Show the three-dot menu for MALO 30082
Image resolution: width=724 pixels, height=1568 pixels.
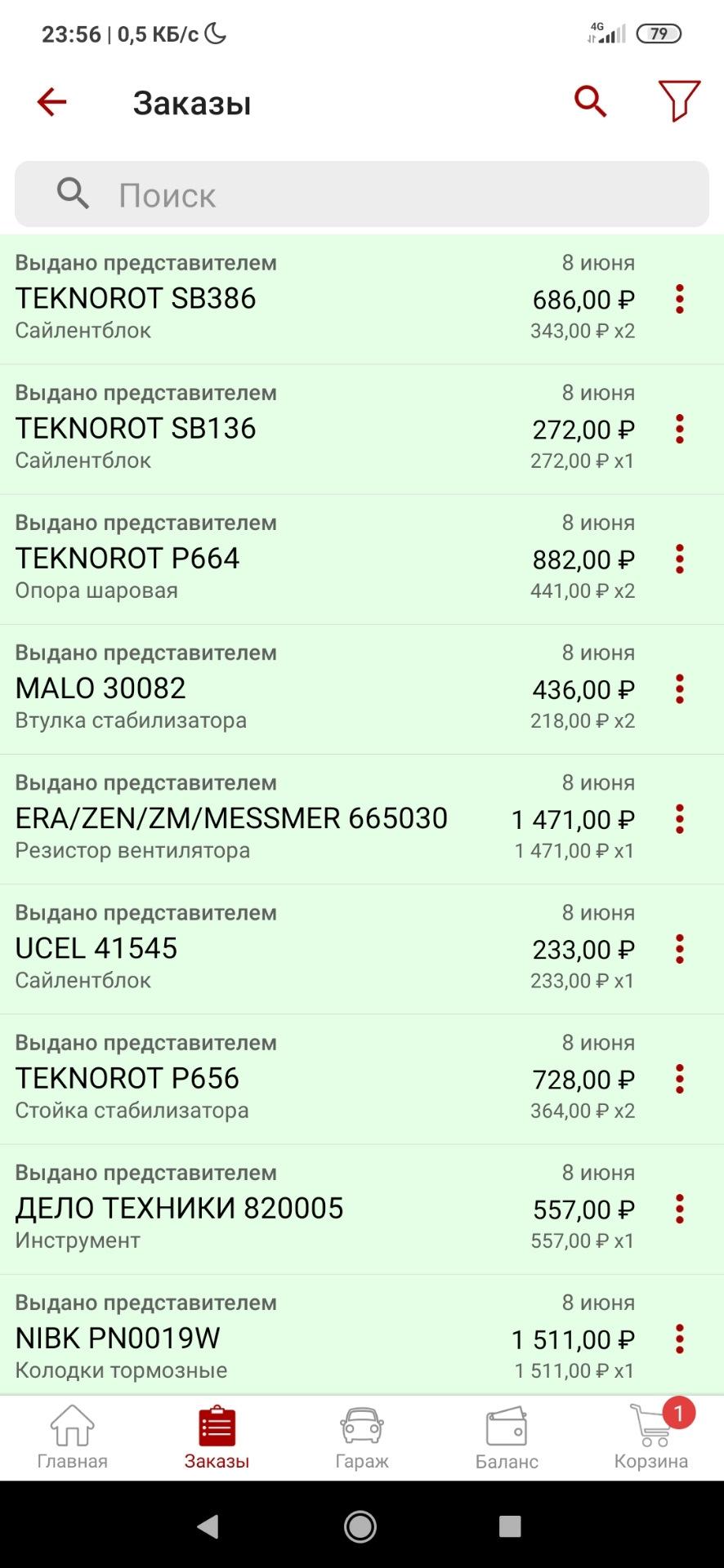679,688
